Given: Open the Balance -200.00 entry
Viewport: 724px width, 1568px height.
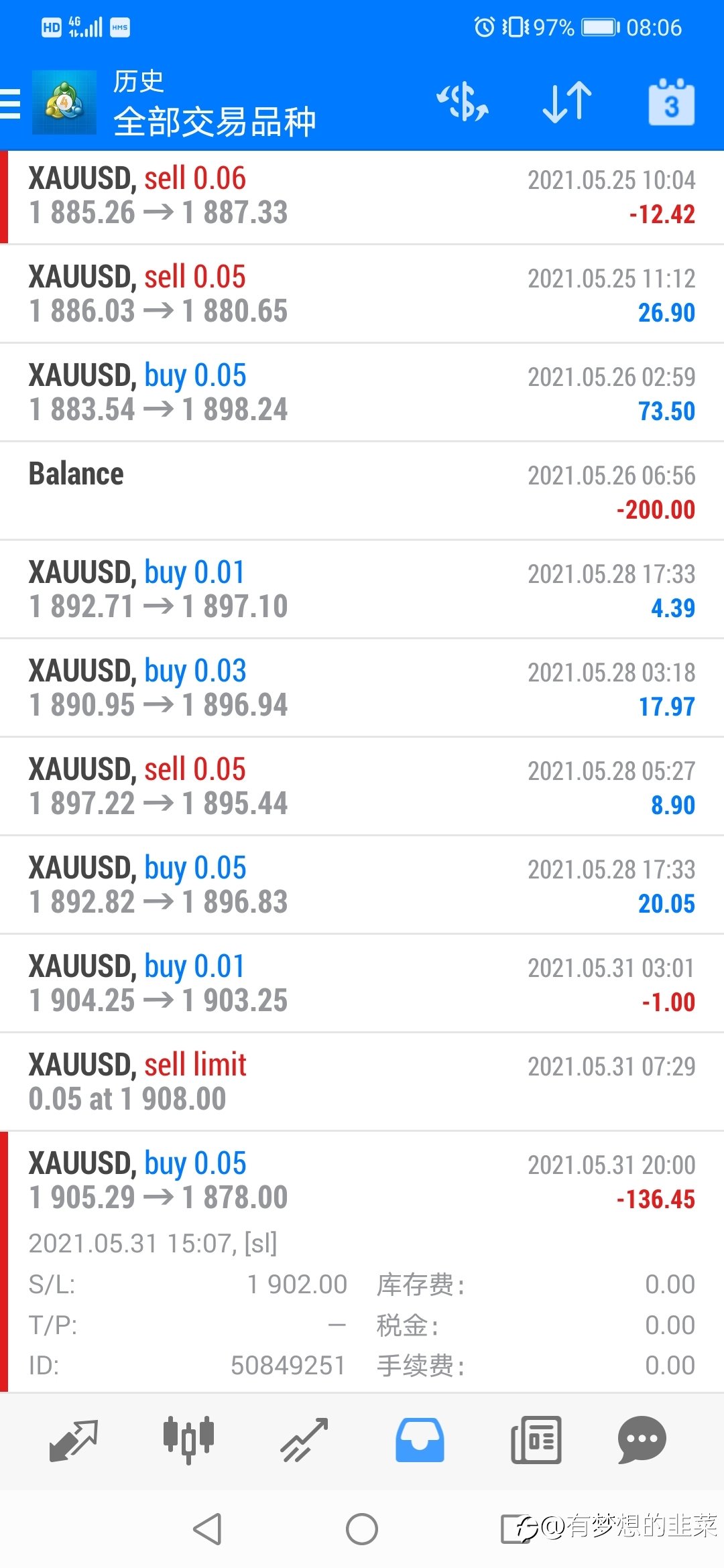Looking at the screenshot, I should (362, 492).
